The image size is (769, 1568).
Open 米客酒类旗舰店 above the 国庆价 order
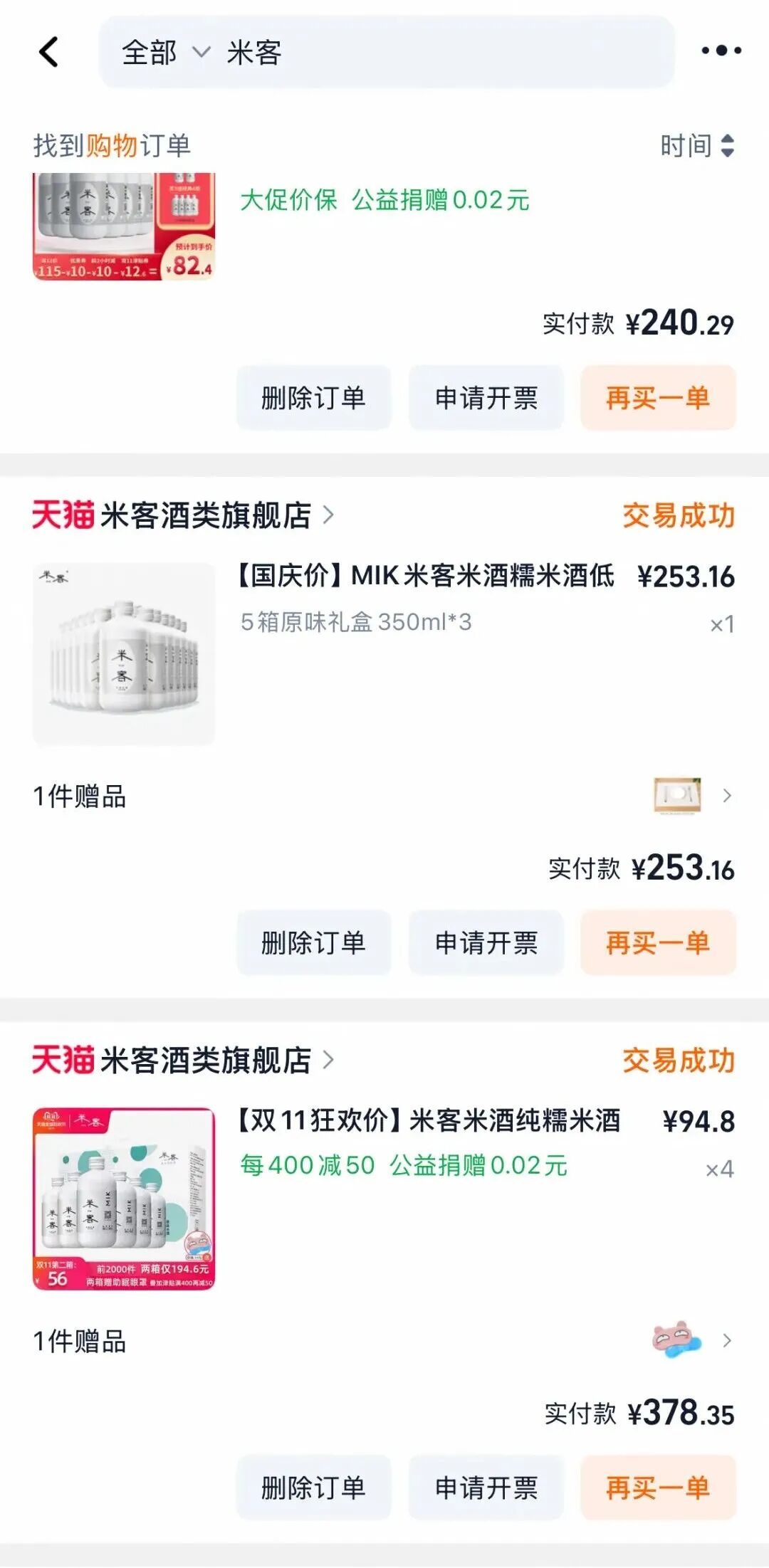tap(206, 515)
